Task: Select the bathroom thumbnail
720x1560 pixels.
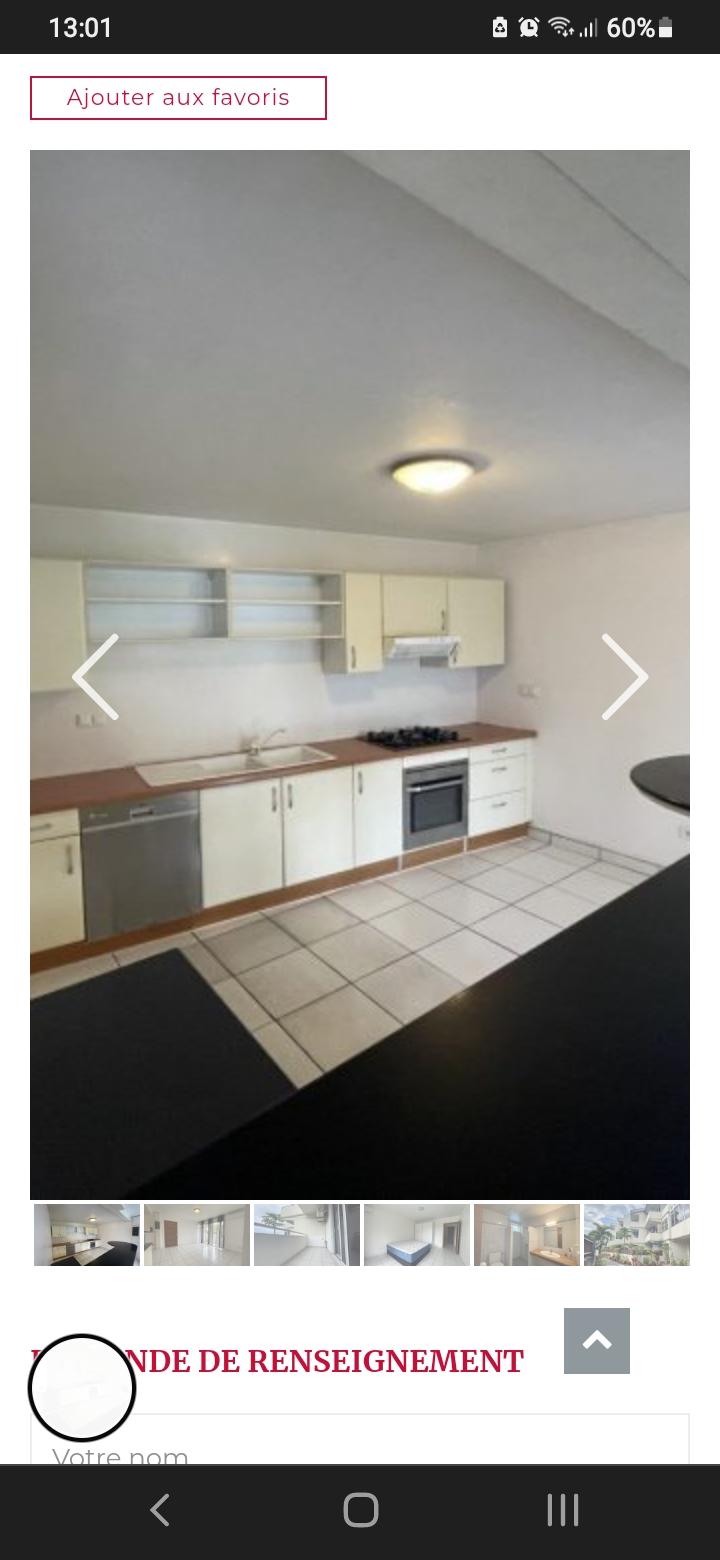Action: point(527,1235)
